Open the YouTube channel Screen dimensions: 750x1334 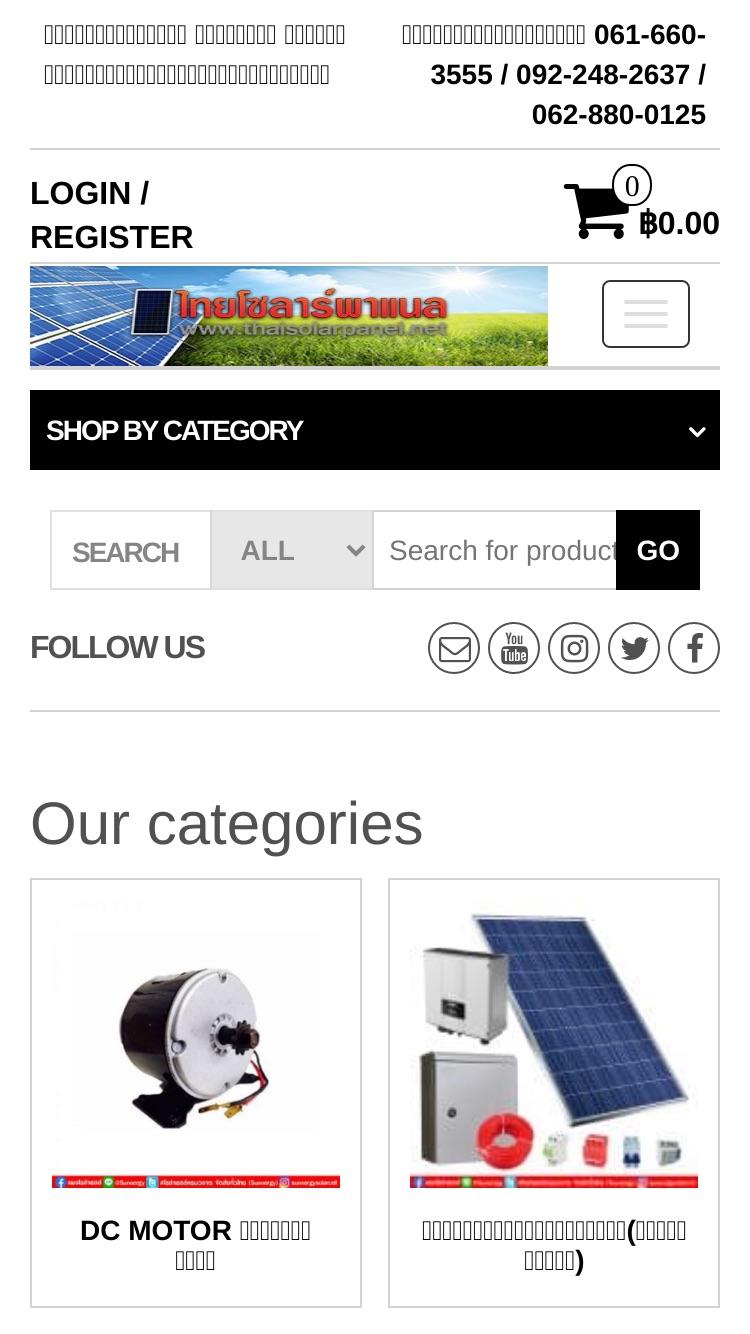click(514, 648)
